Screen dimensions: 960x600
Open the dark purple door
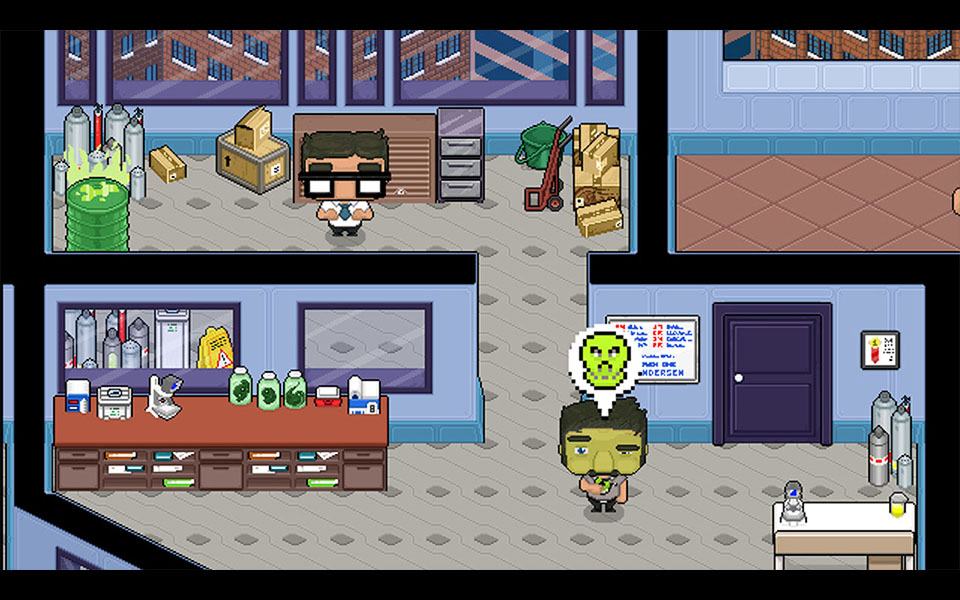pos(772,374)
